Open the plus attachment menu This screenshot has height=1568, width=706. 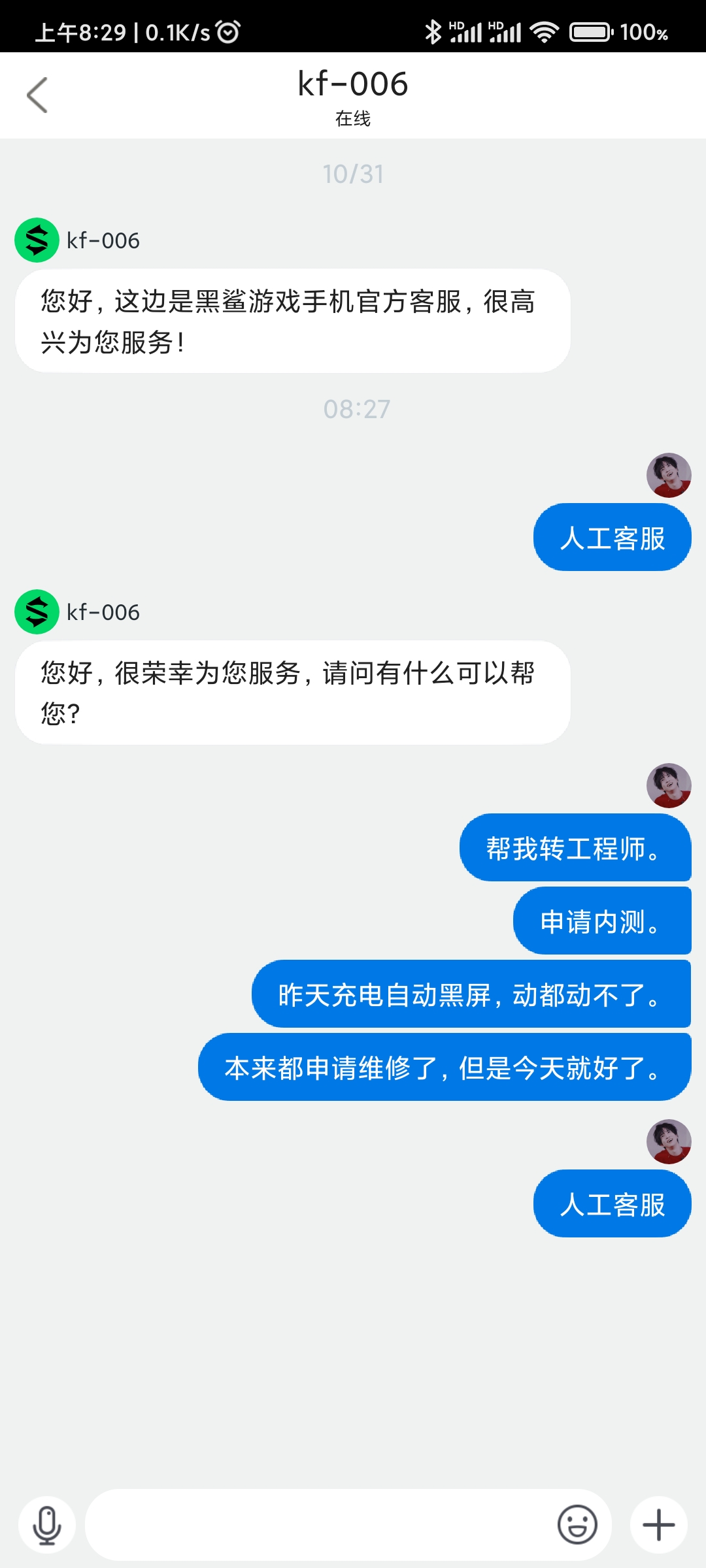coord(659,1525)
